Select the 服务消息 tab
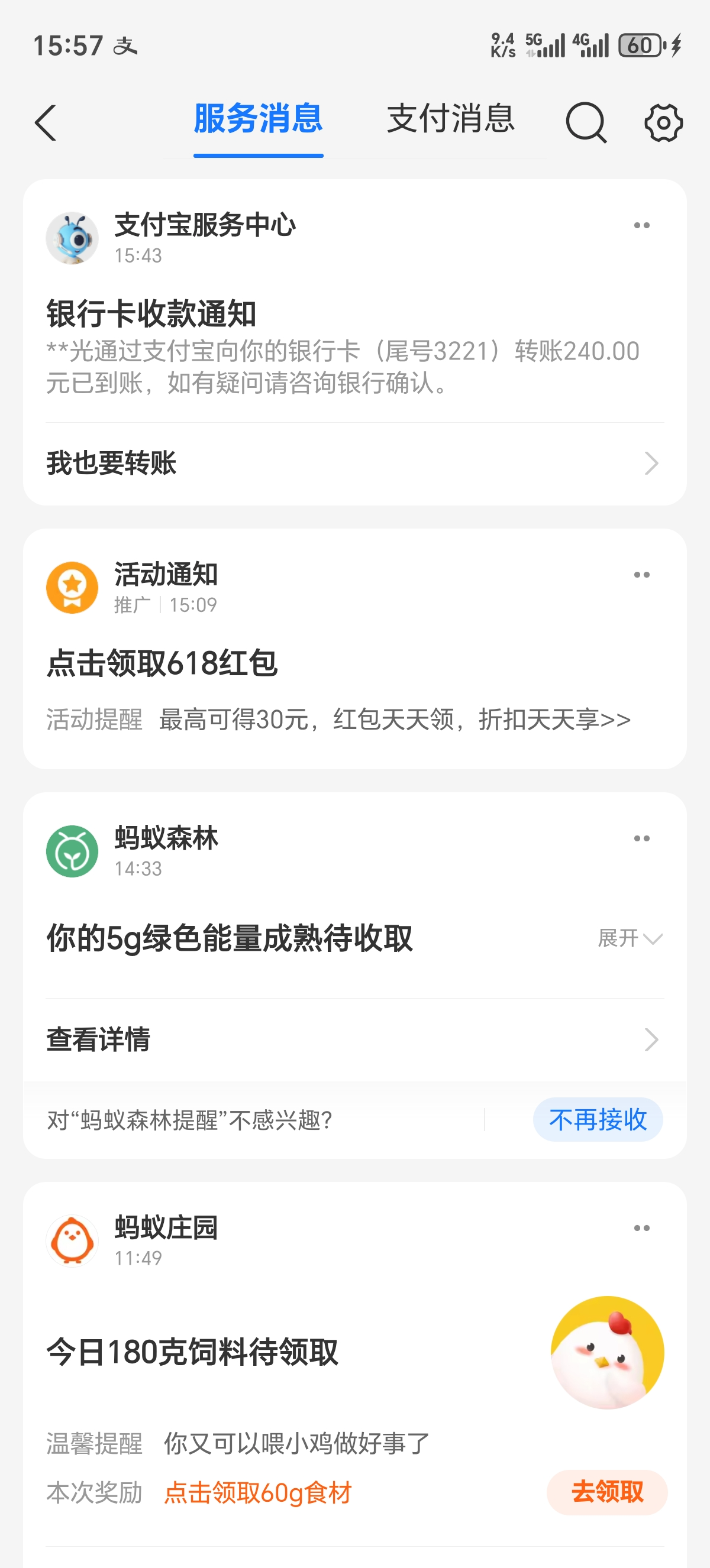The width and height of the screenshot is (710, 1568). pyautogui.click(x=258, y=119)
